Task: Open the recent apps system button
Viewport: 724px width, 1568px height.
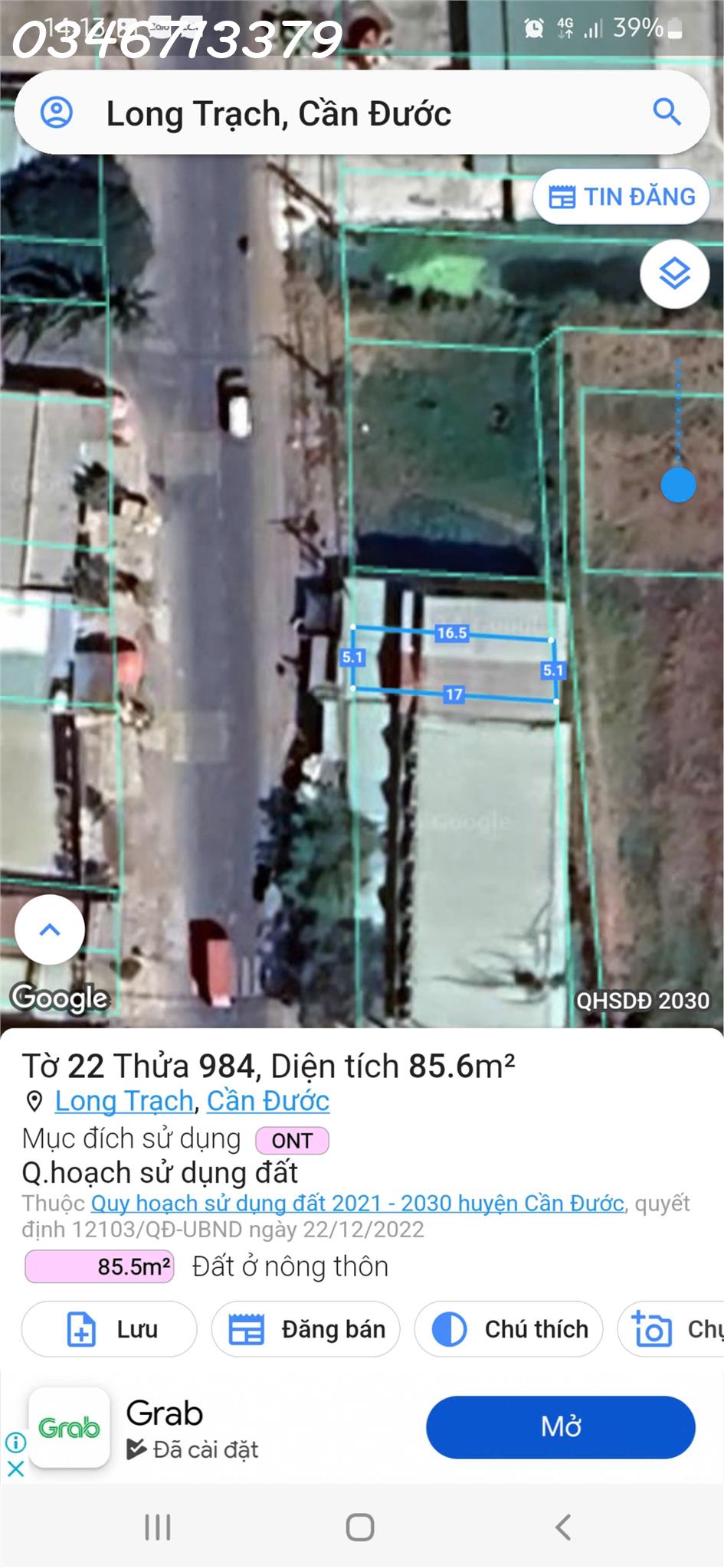Action: click(158, 1527)
